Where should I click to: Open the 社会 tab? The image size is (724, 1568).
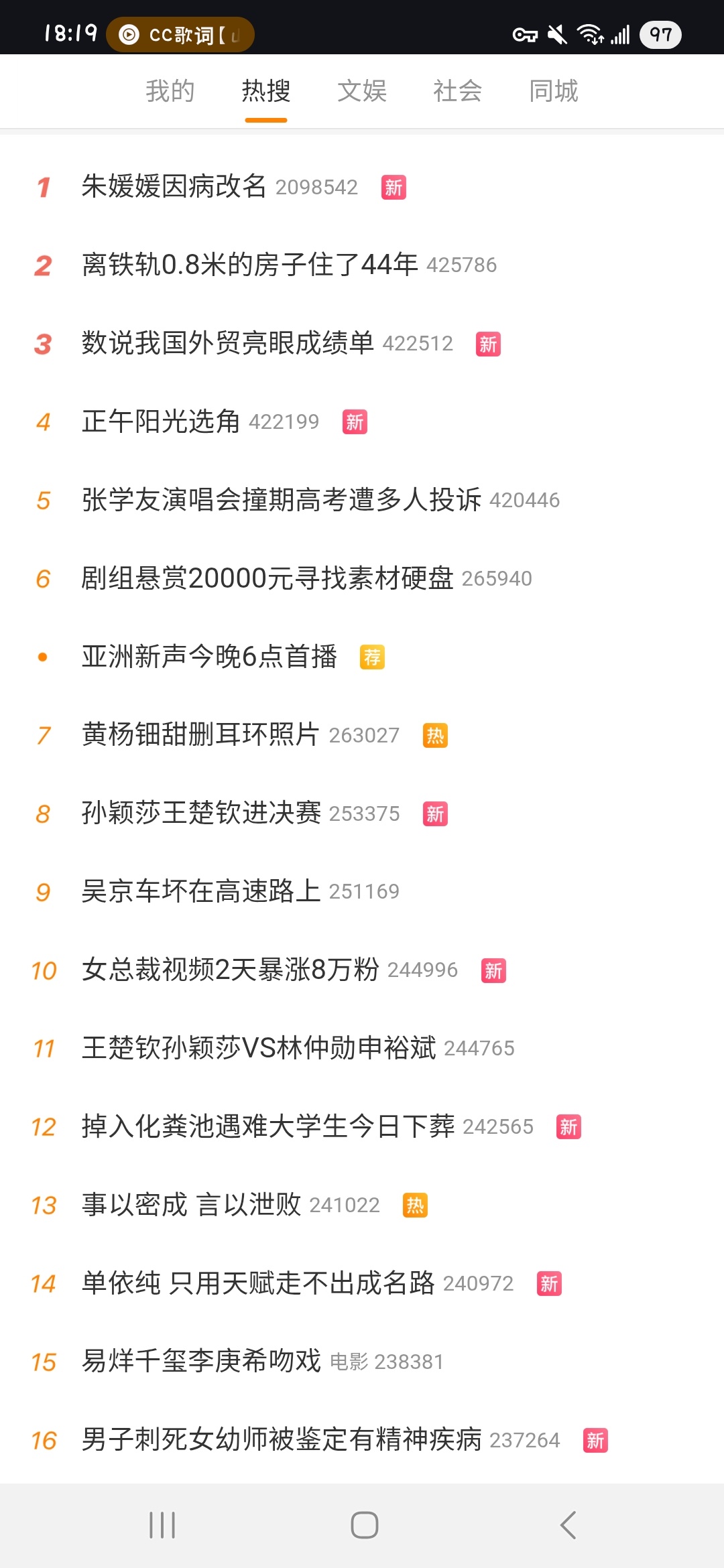click(458, 90)
